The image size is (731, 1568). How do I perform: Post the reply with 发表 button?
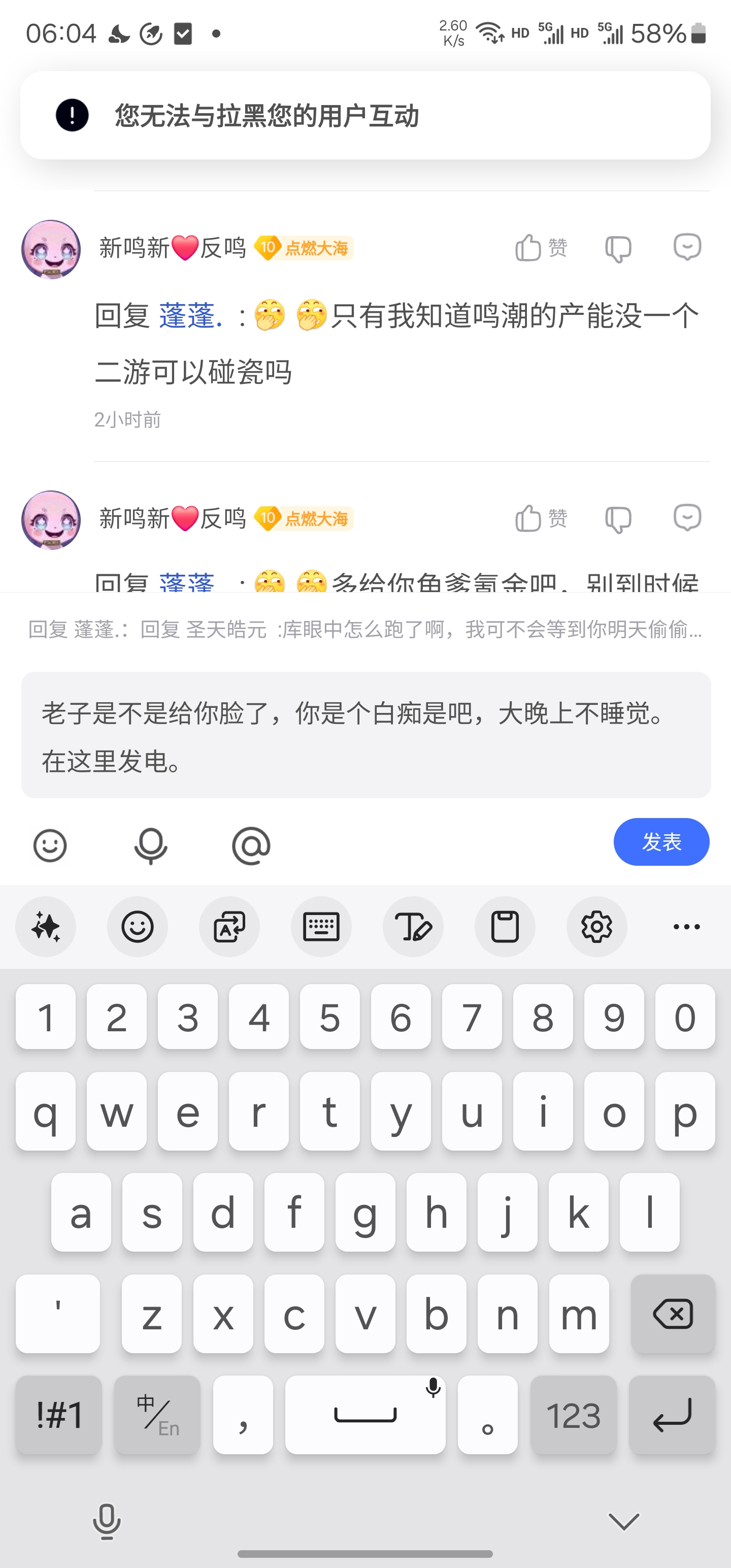tap(661, 842)
